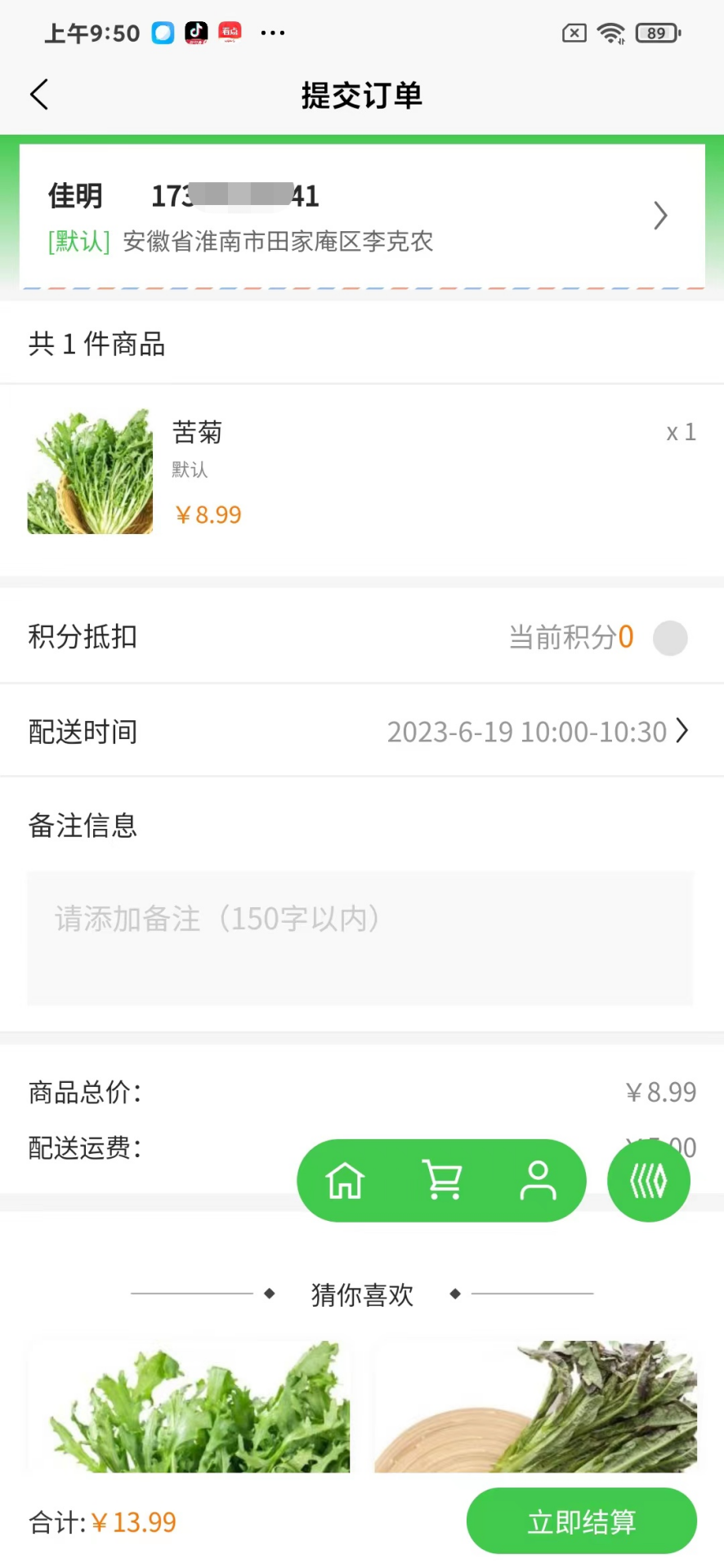Screen dimensions: 724x1568
Task: Open the Douyin app icon in status bar
Action: tap(195, 33)
